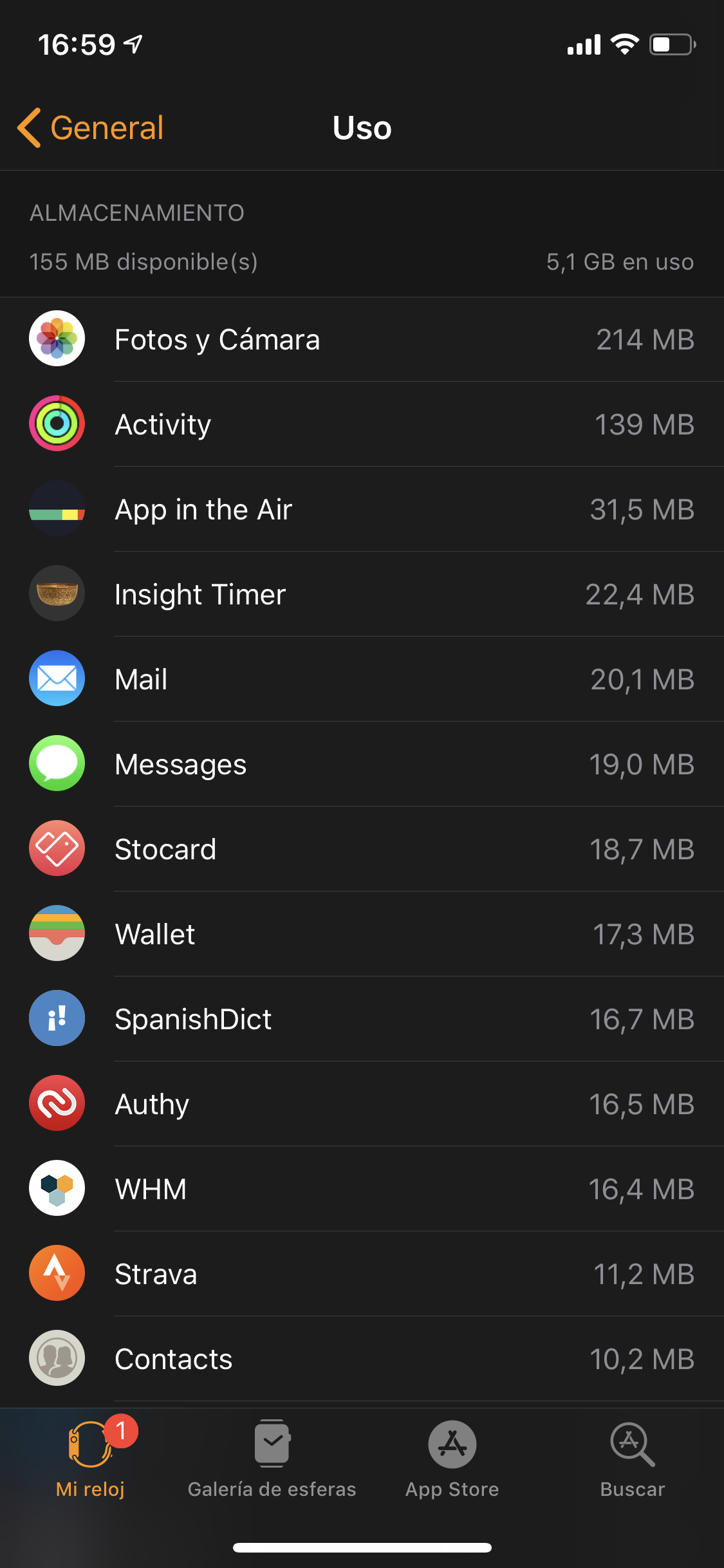The image size is (724, 1568).
Task: Tap the Authy red icon
Action: [57, 1103]
